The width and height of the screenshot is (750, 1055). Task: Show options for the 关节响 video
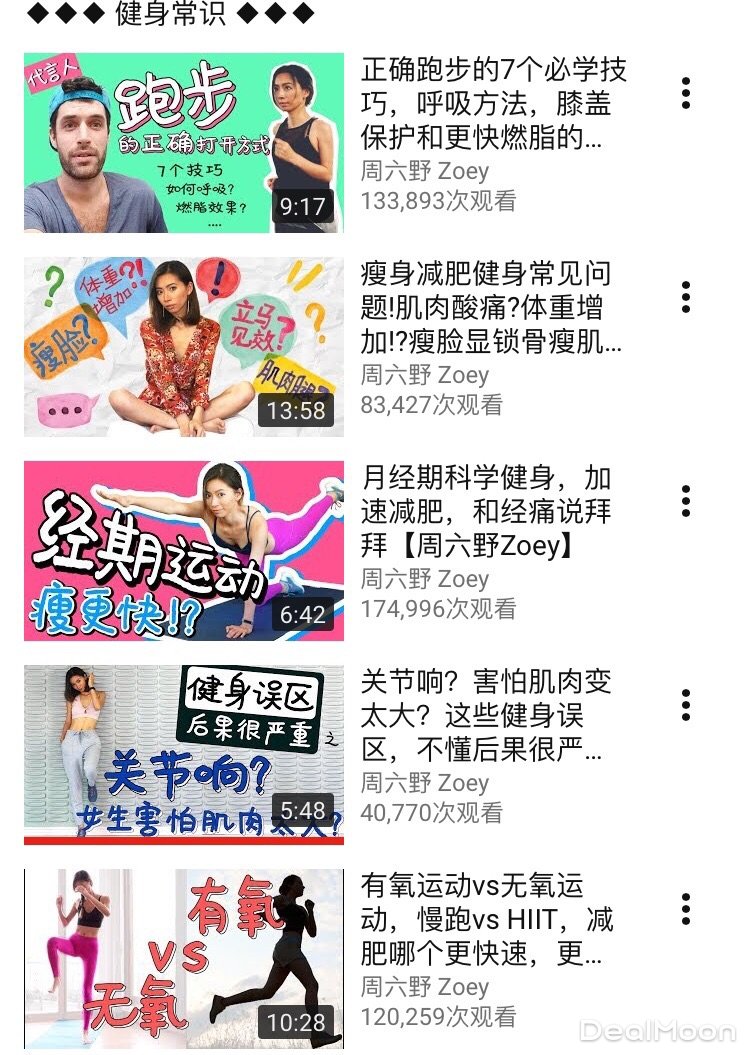[x=686, y=705]
